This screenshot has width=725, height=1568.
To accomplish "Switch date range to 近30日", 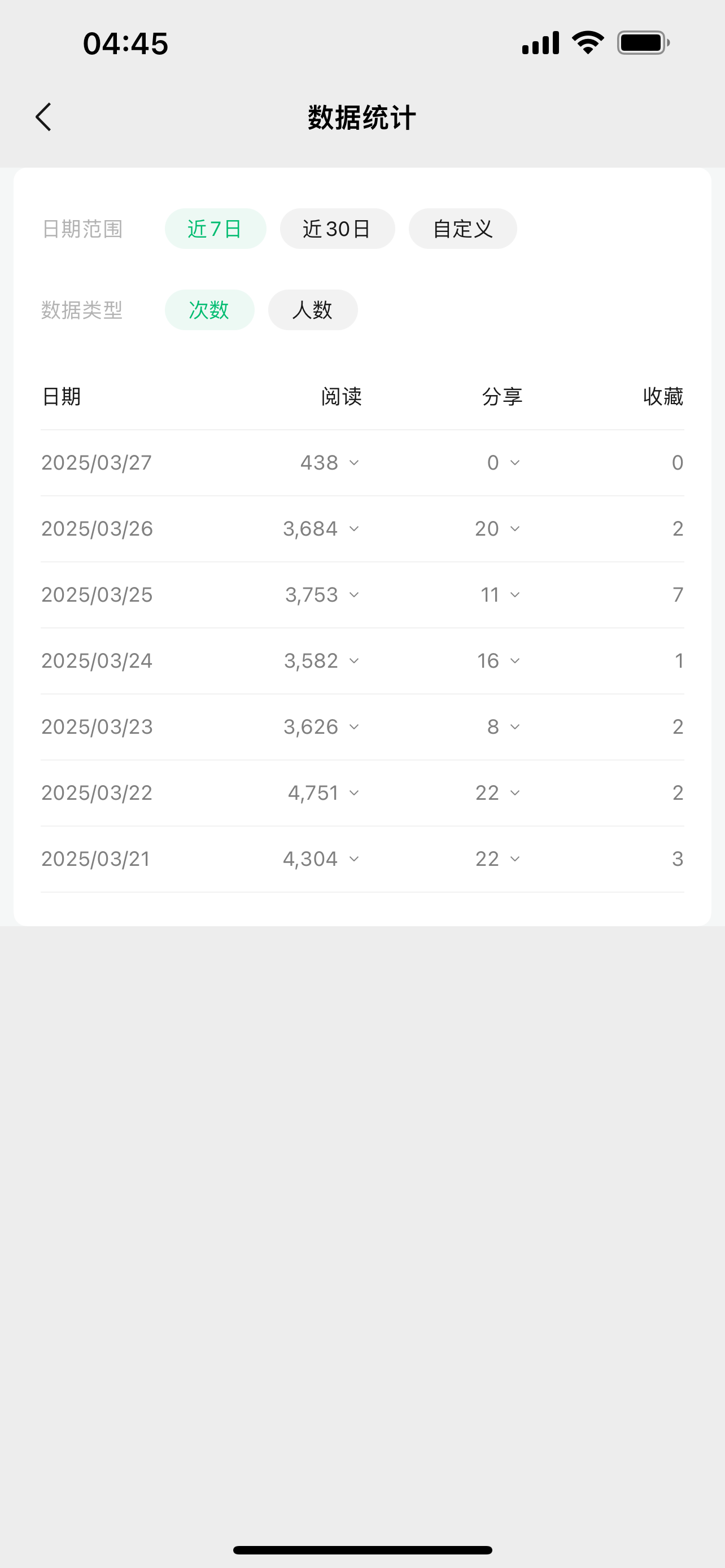I will pos(337,229).
